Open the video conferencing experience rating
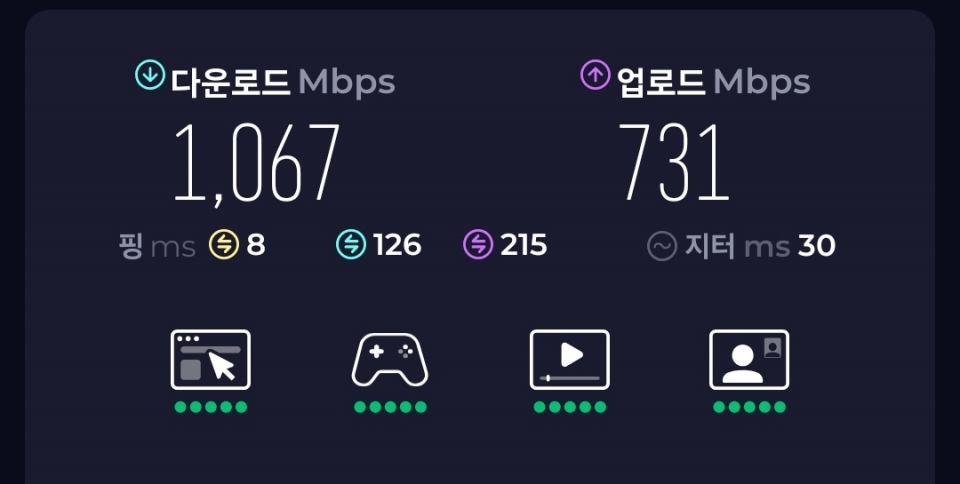Screen dimensions: 960x484 (x=749, y=360)
